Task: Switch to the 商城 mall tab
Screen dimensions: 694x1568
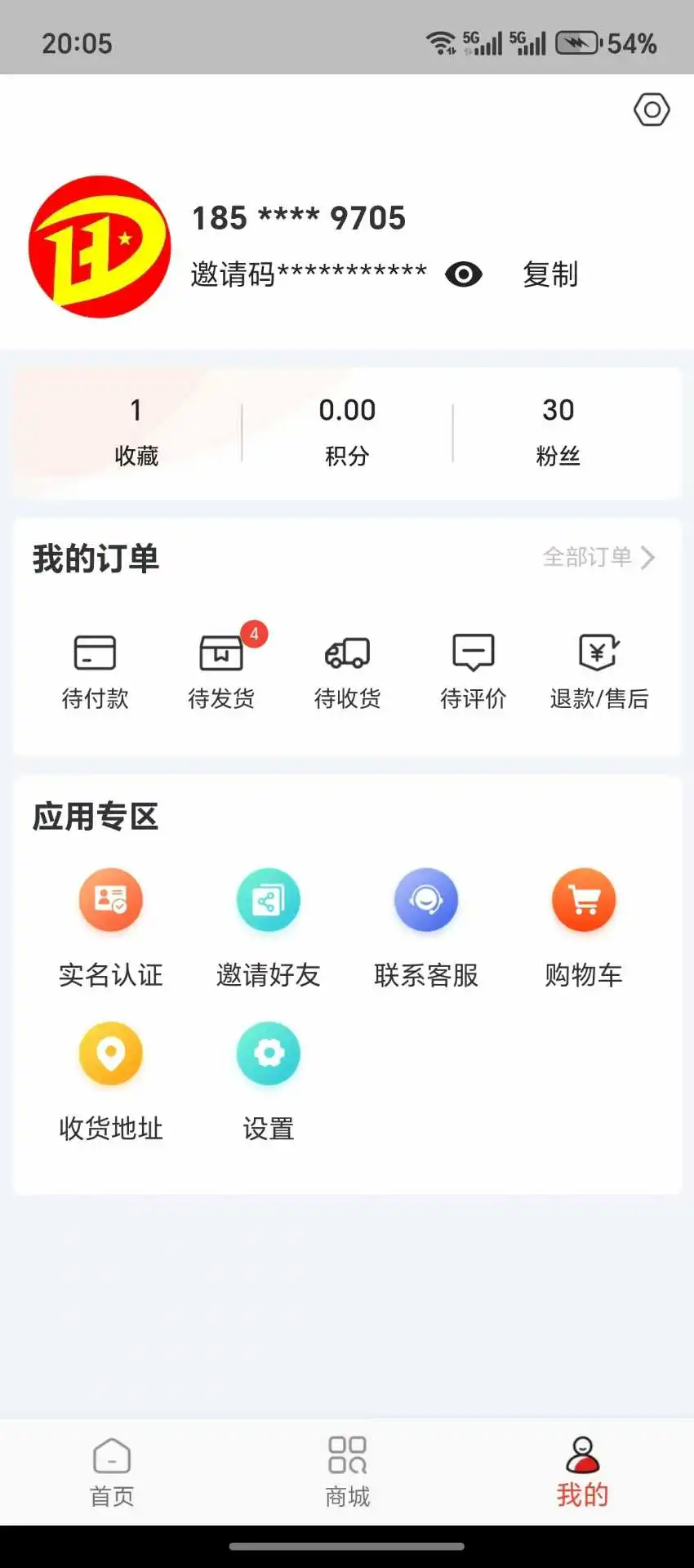Action: [x=346, y=1470]
